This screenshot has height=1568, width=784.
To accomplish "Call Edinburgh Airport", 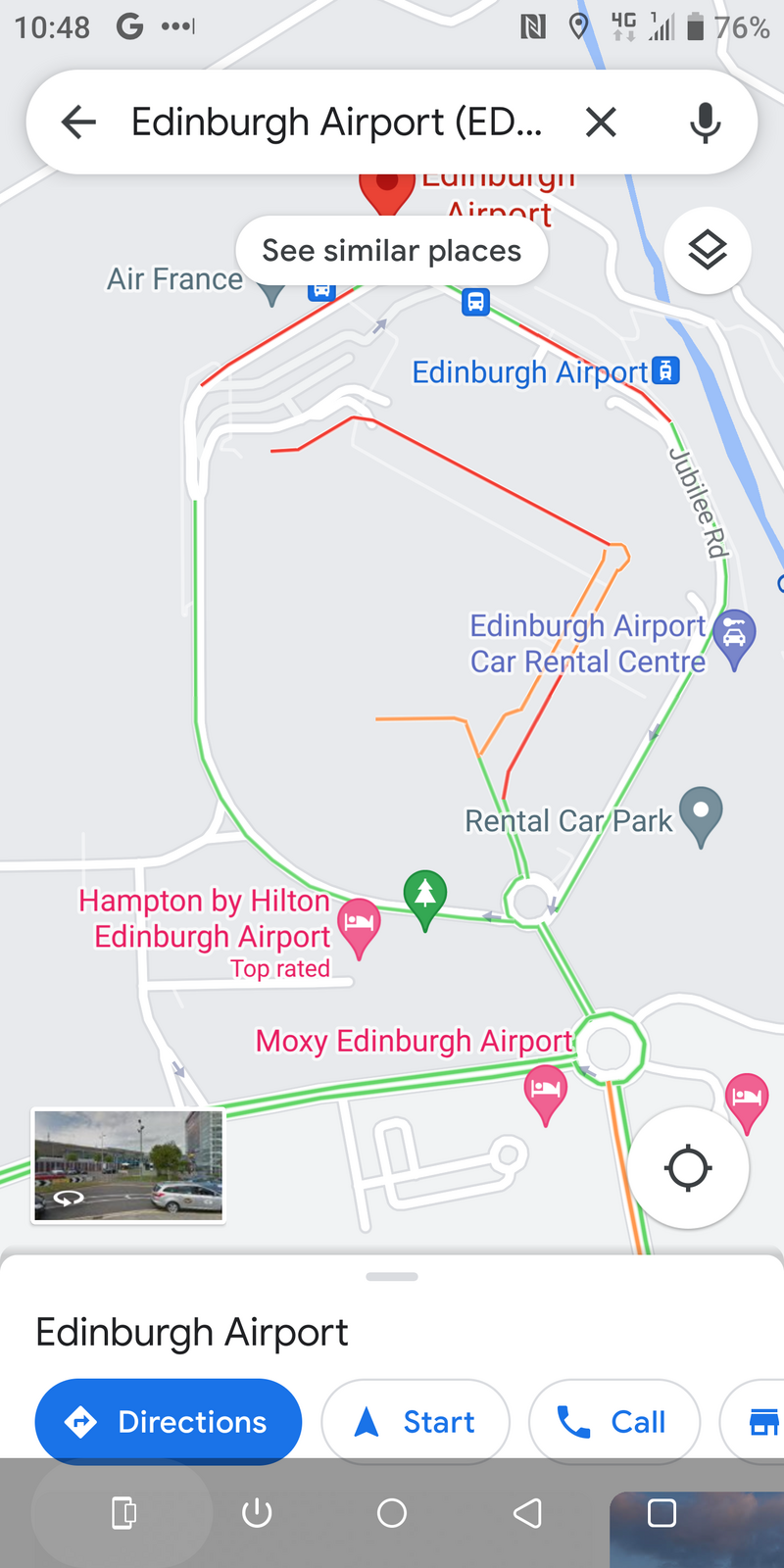I will coord(614,1421).
